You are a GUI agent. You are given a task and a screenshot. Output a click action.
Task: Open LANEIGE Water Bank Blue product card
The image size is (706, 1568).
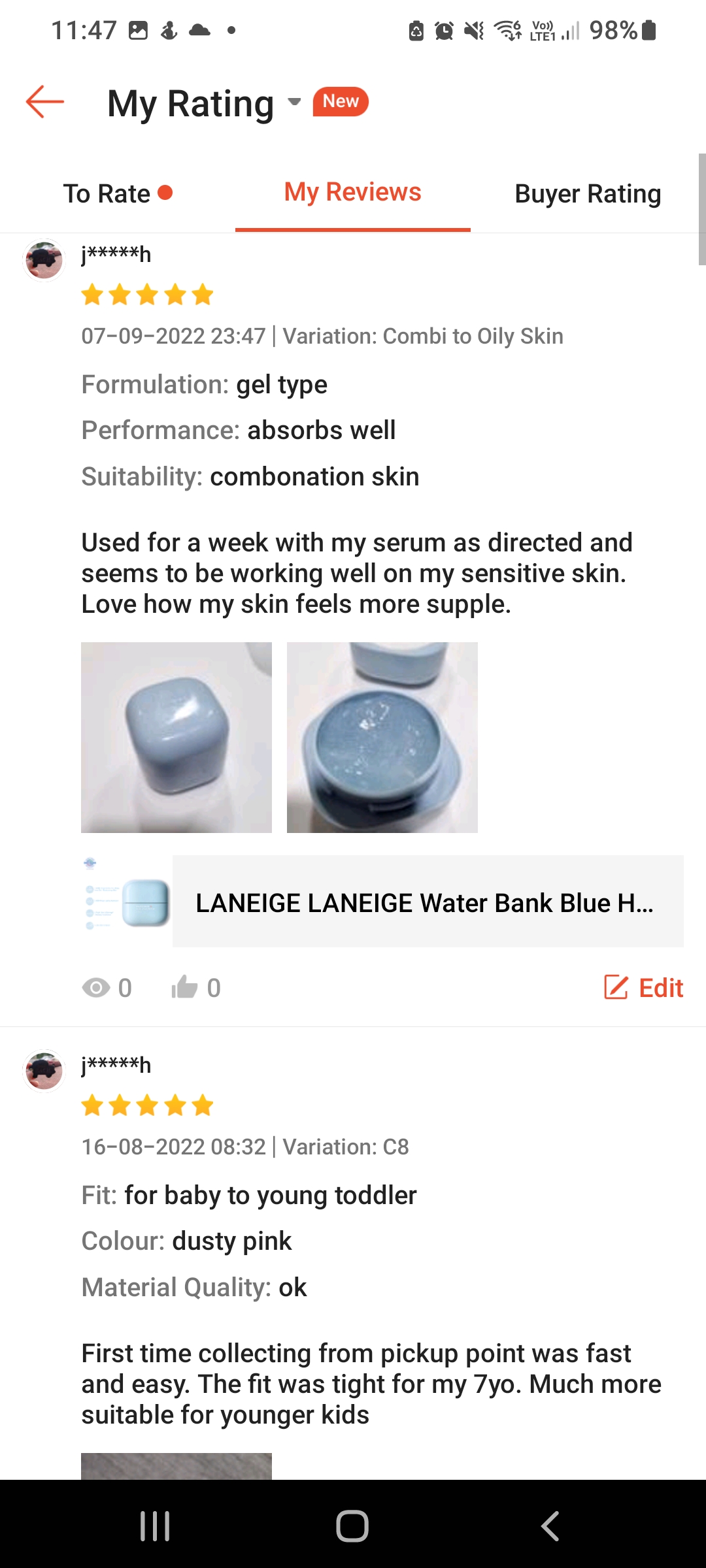pos(382,902)
